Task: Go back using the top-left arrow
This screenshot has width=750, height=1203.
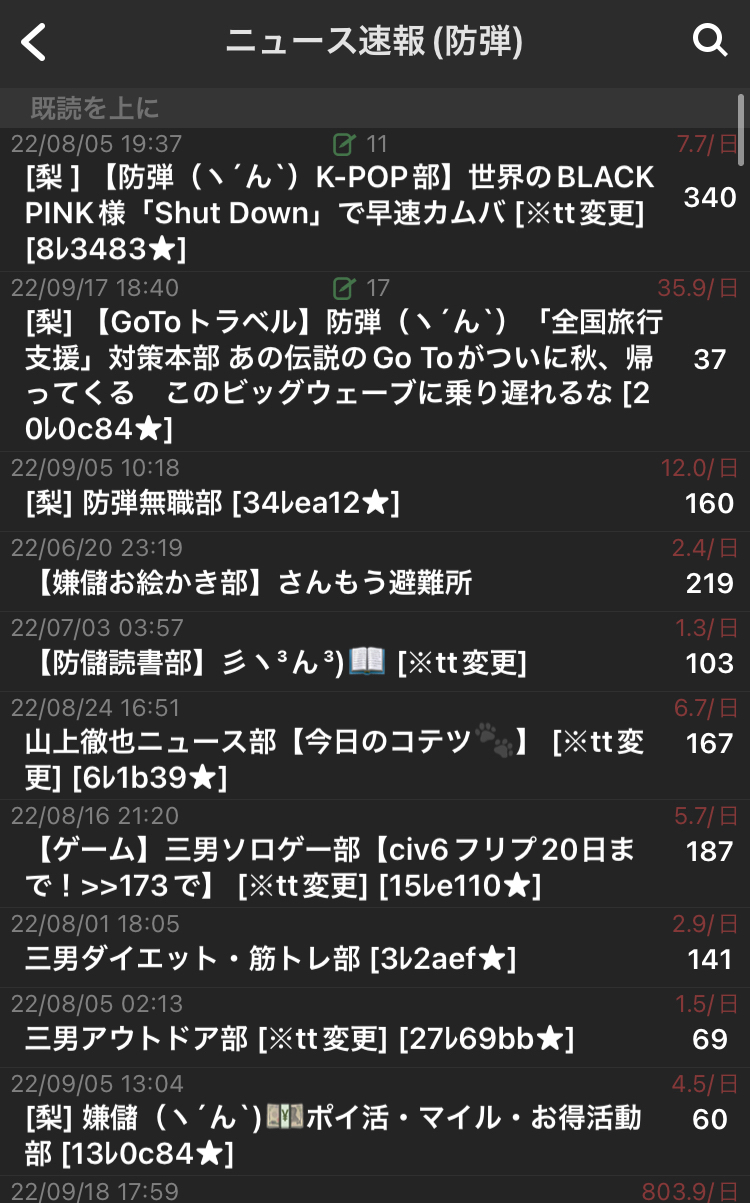Action: click(34, 42)
